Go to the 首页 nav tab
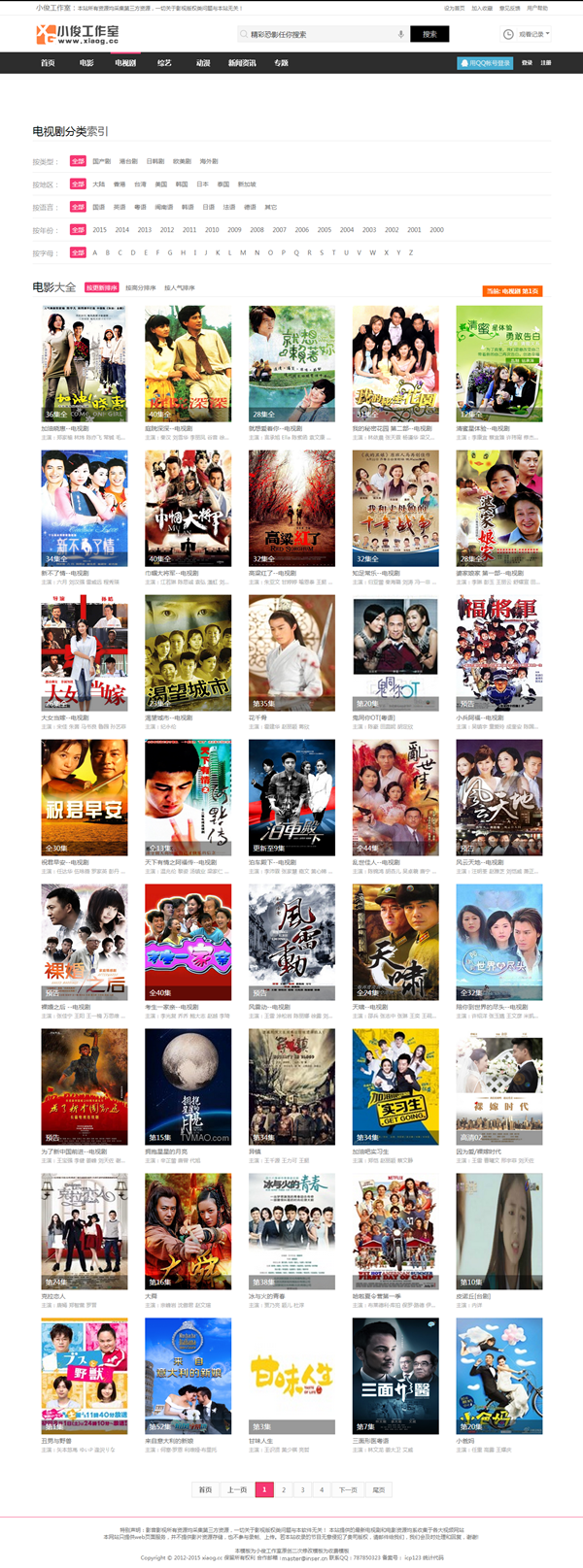 48,63
